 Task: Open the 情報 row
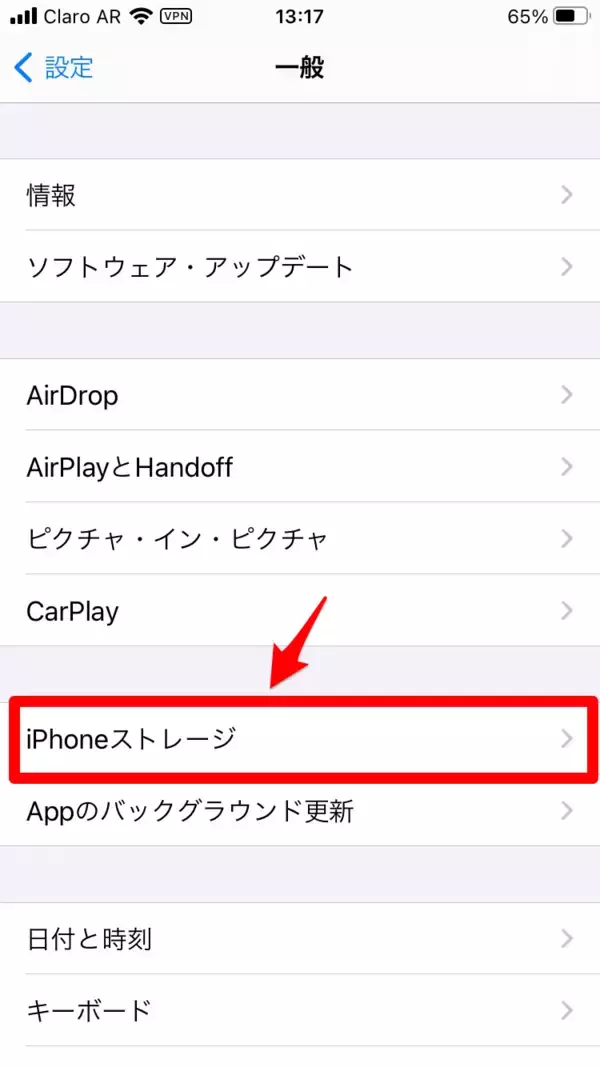(x=300, y=195)
